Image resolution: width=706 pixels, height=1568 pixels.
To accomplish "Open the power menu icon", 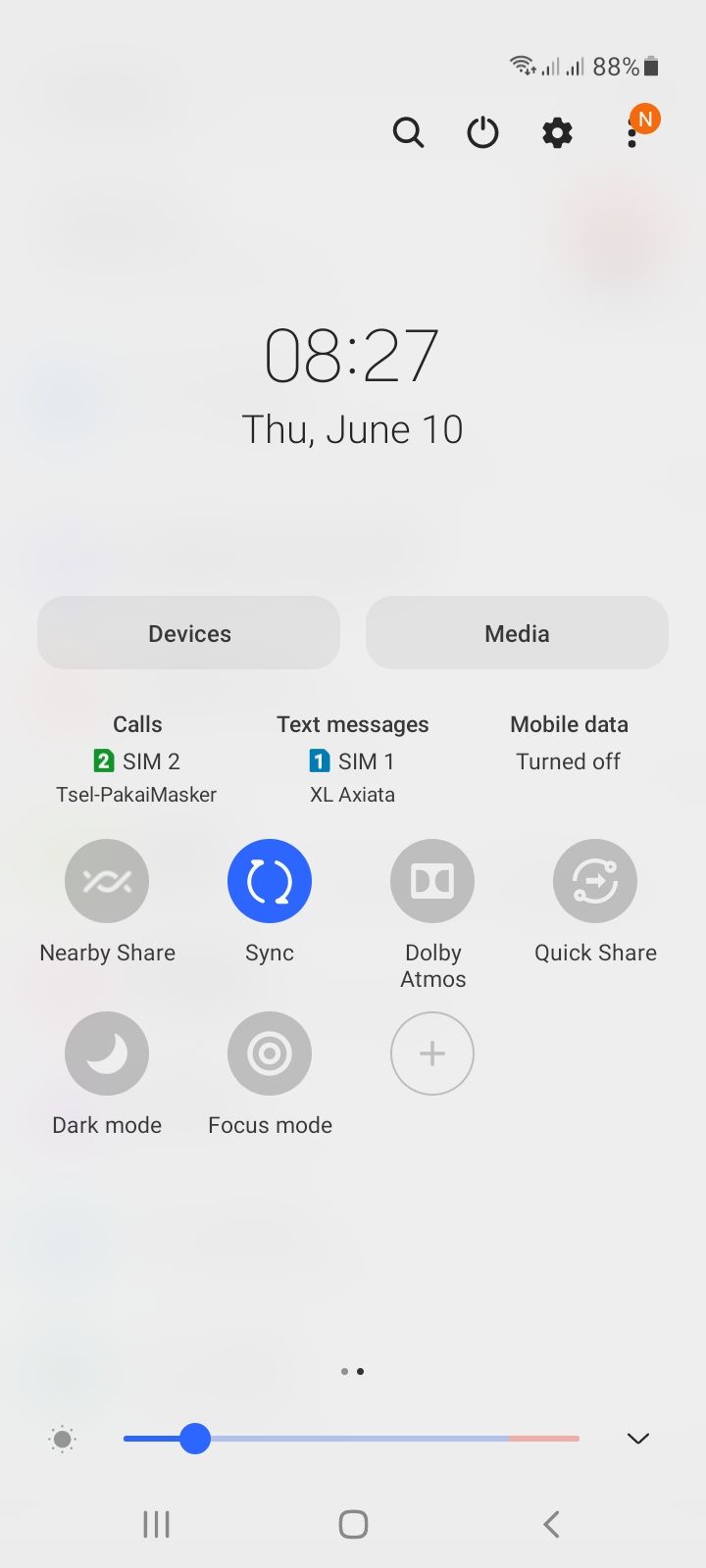I will click(x=482, y=132).
